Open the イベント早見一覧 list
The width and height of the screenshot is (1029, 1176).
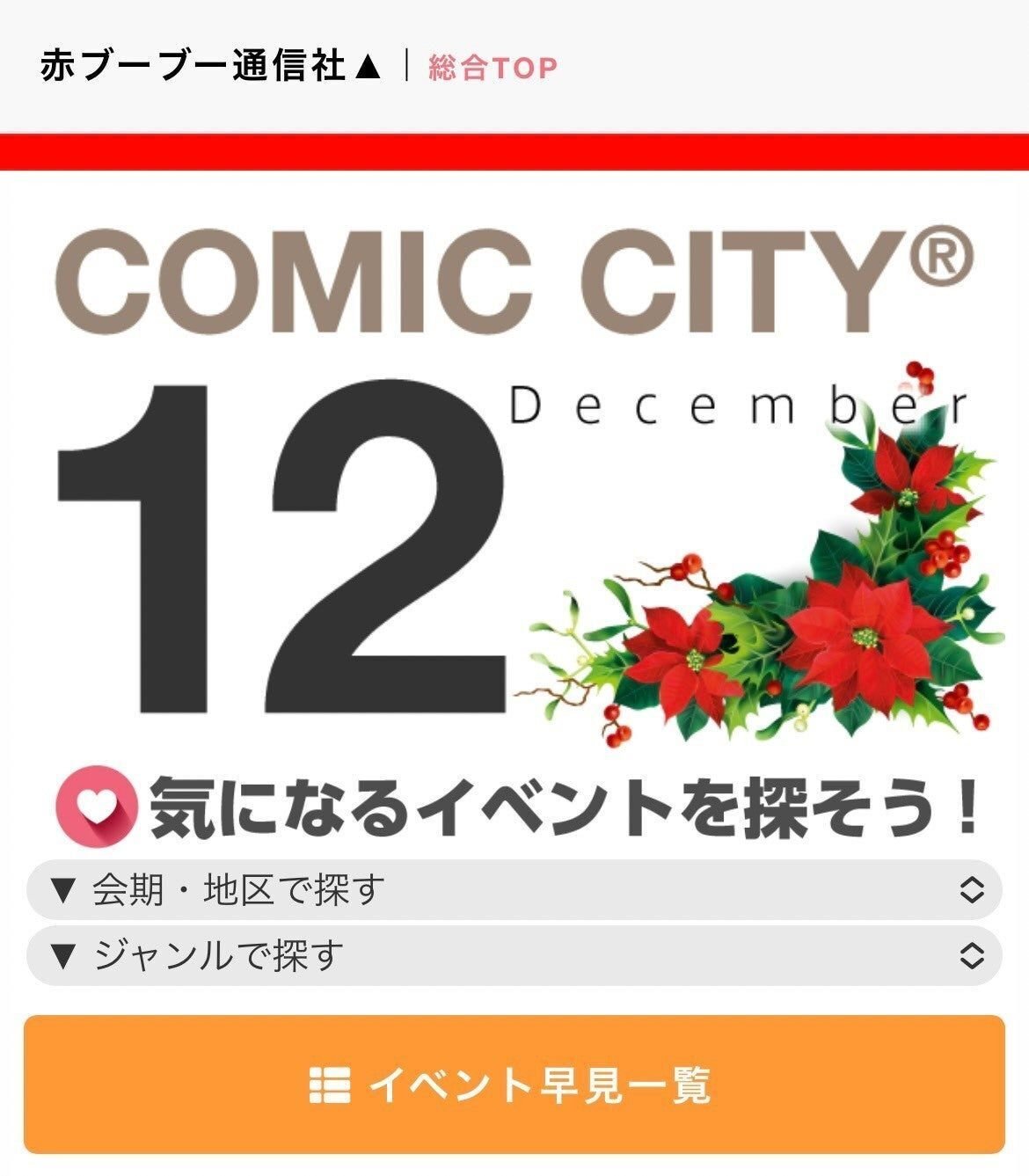[514, 1084]
